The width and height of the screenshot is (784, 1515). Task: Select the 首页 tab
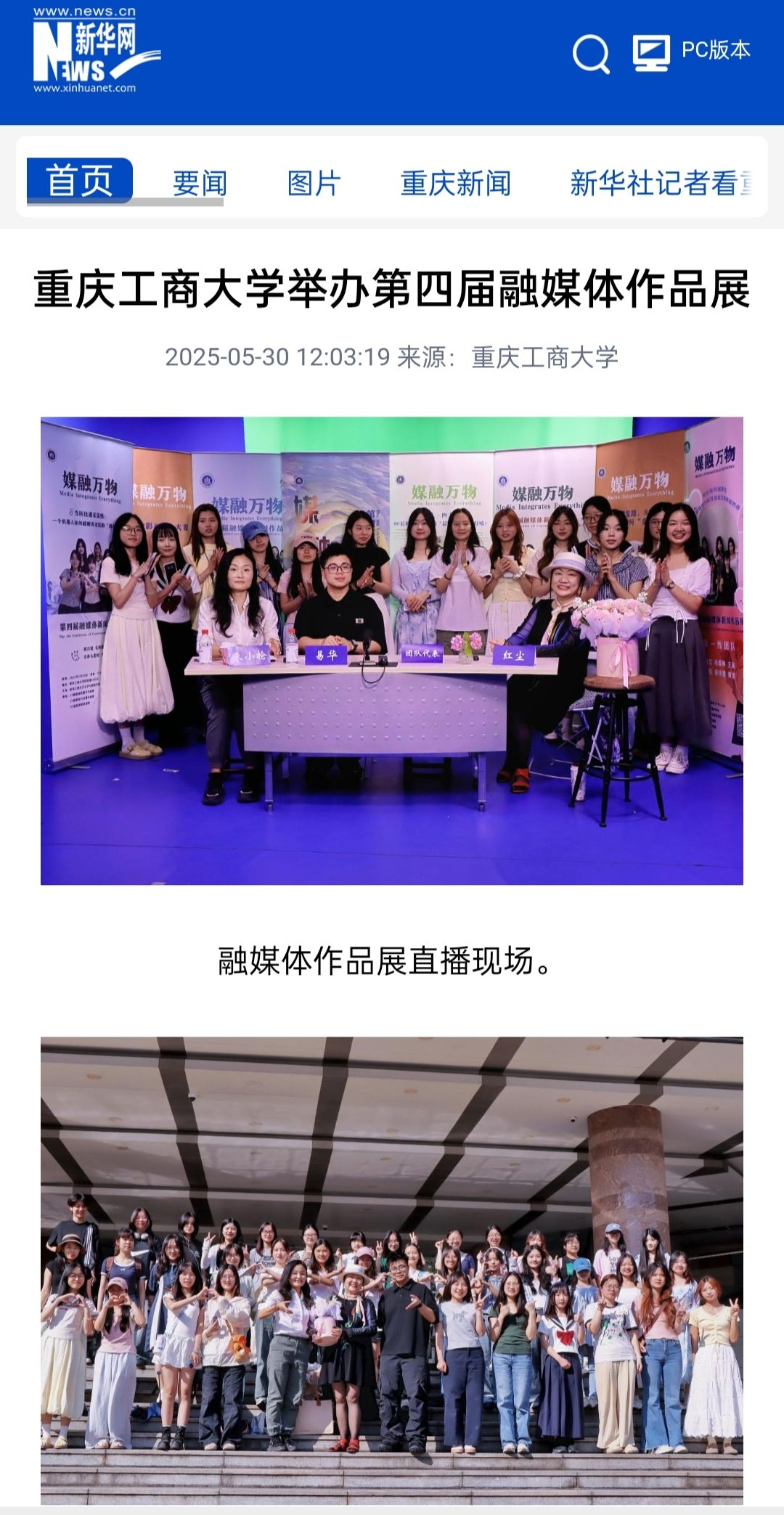point(80,180)
